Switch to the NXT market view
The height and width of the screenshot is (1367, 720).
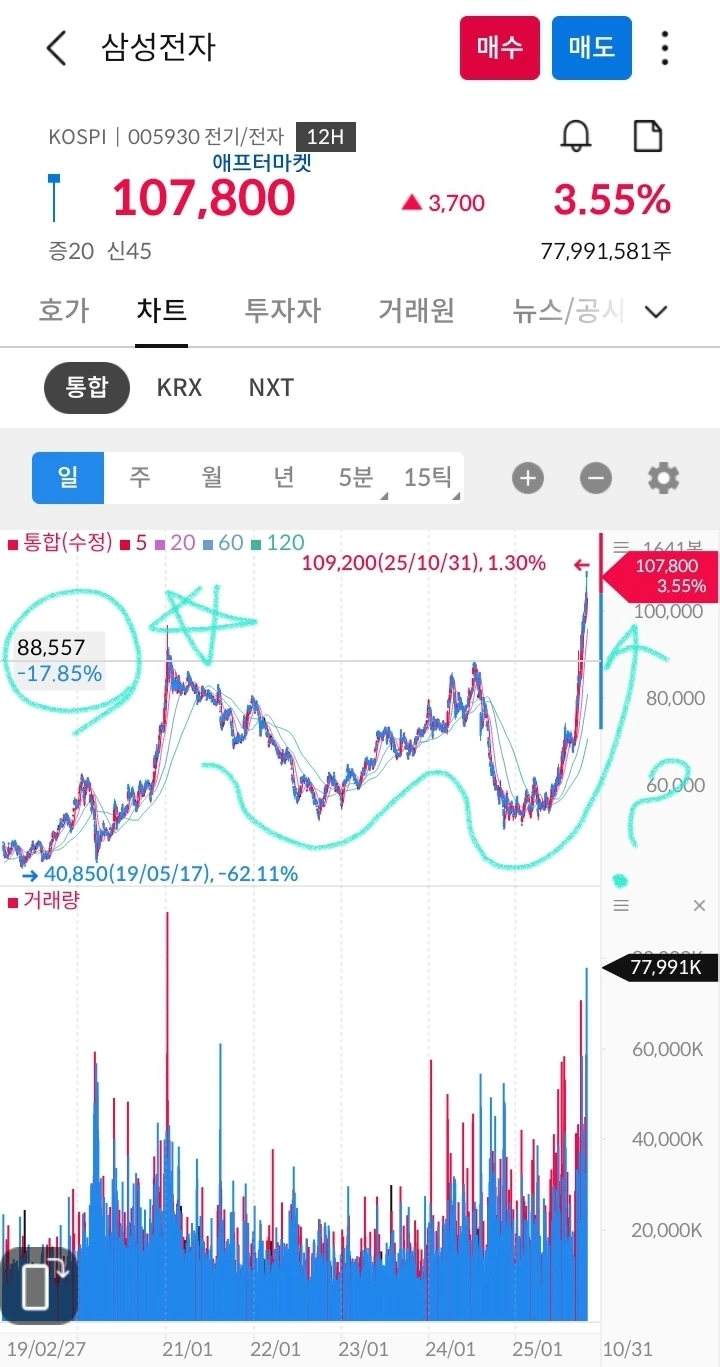270,388
